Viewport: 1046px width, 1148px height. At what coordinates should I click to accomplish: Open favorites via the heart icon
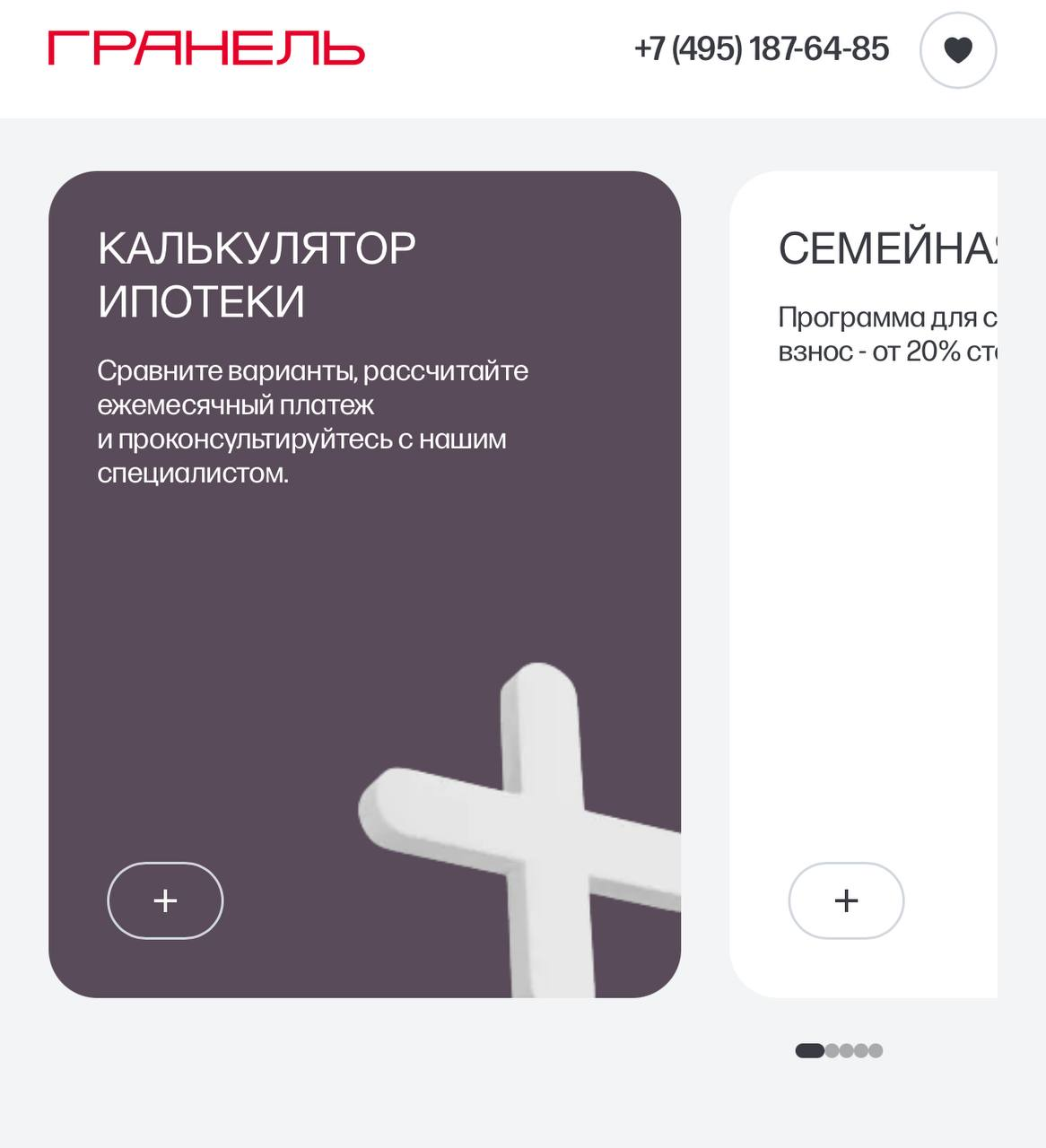coord(957,50)
